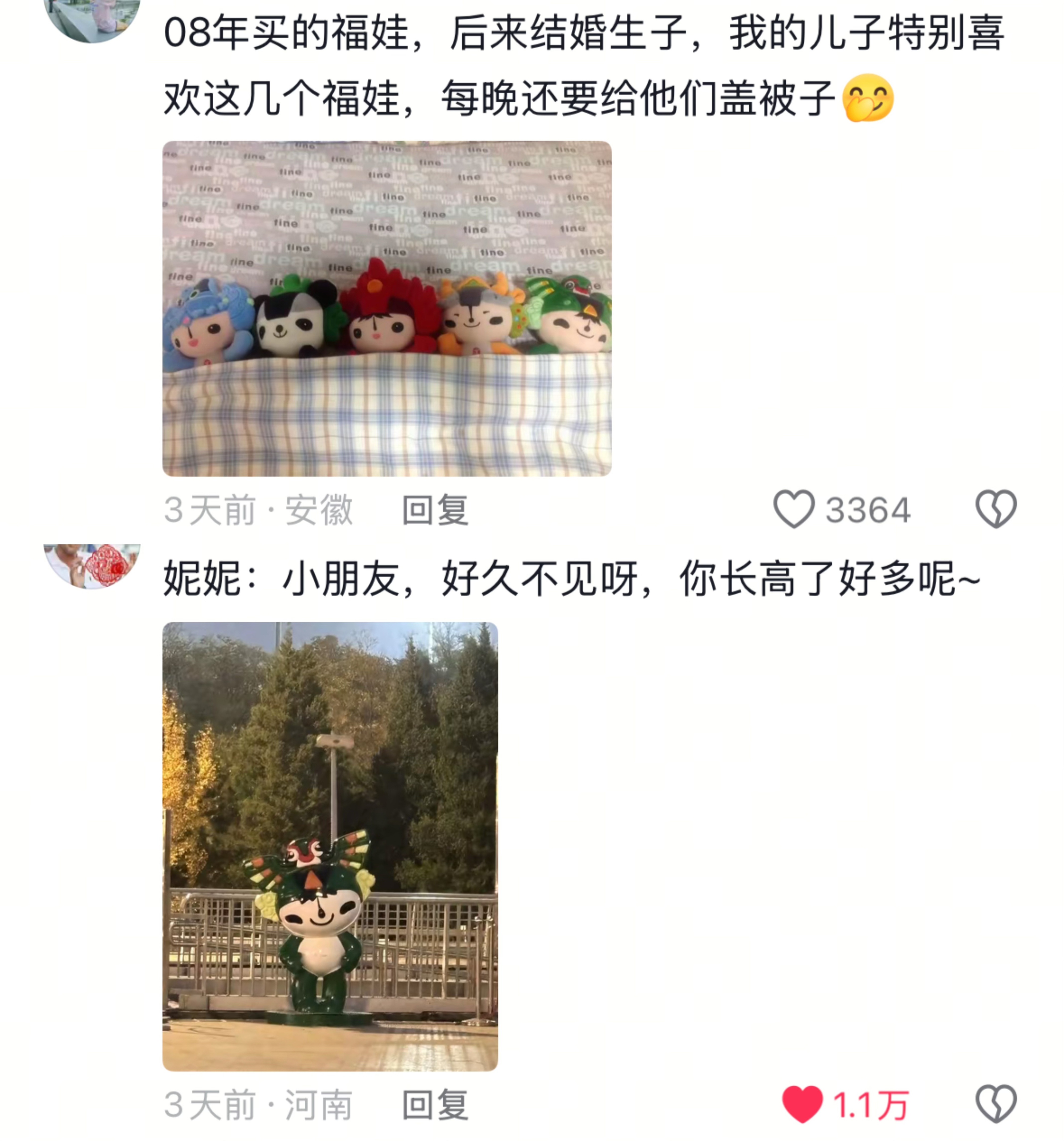Like the Fuwa blanket comment from 安徽
This screenshot has width=1064, height=1141.
[794, 509]
